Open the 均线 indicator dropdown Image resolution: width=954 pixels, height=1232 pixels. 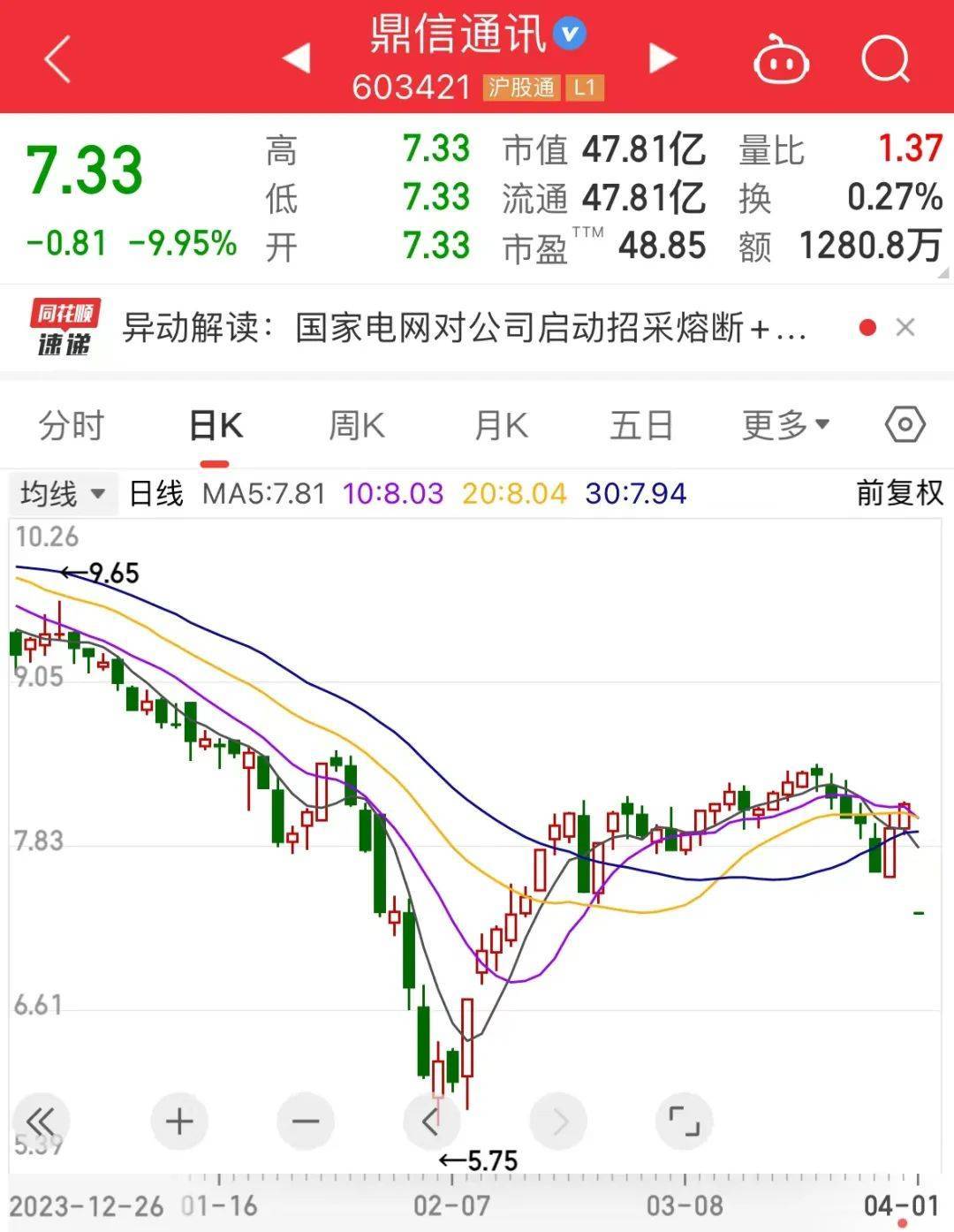click(60, 492)
